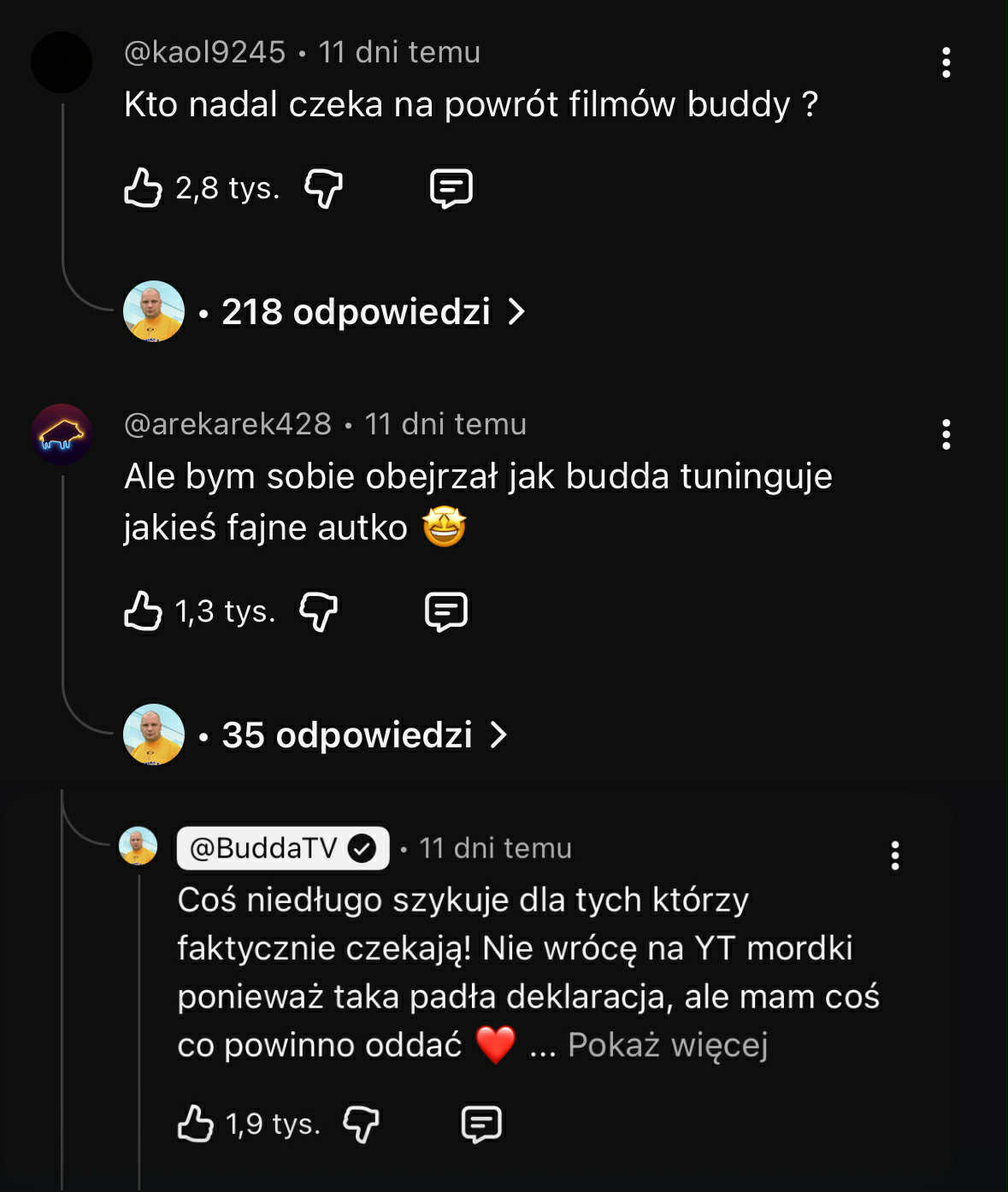Open overflow menu for @arekarek428's comment
The height and width of the screenshot is (1192, 1008).
[x=946, y=434]
